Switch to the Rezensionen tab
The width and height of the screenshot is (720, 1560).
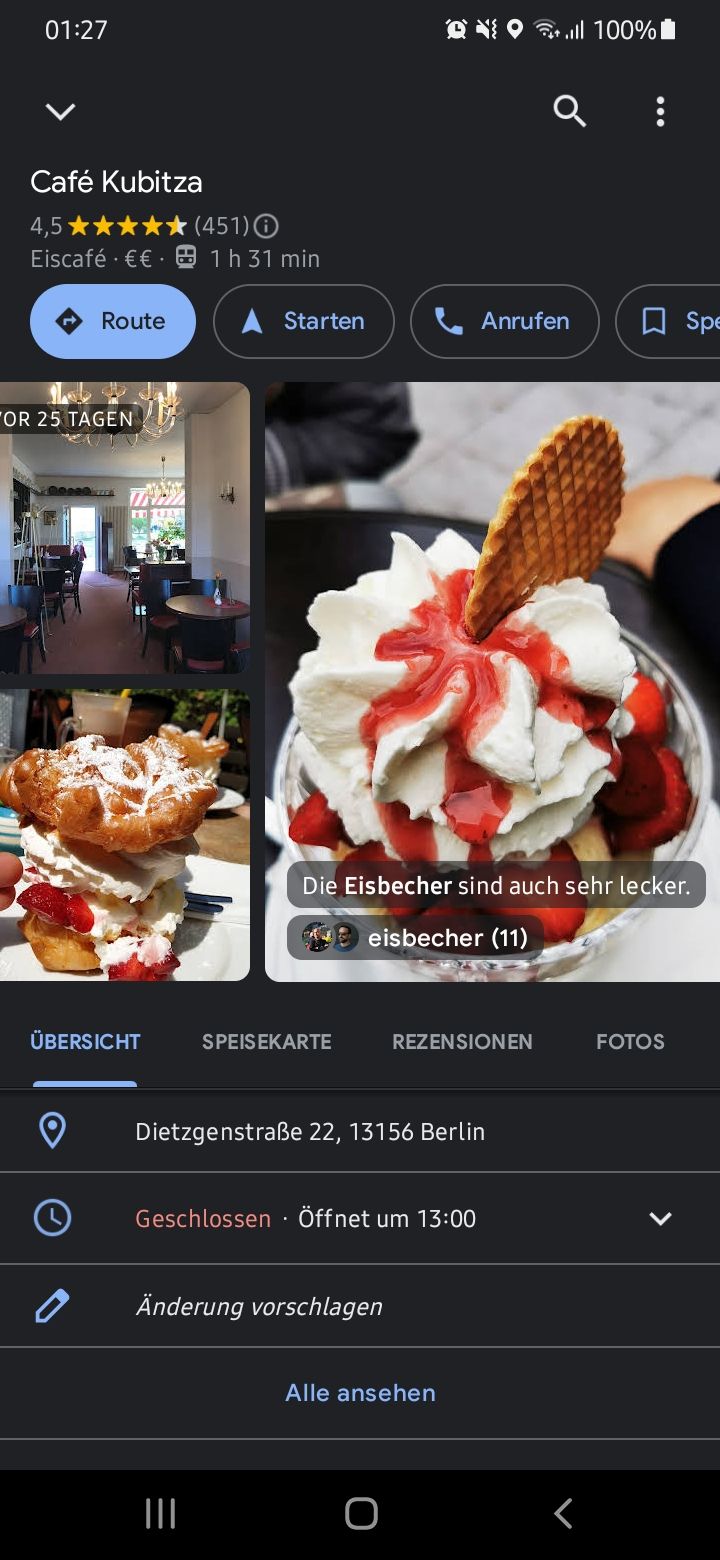tap(462, 1041)
